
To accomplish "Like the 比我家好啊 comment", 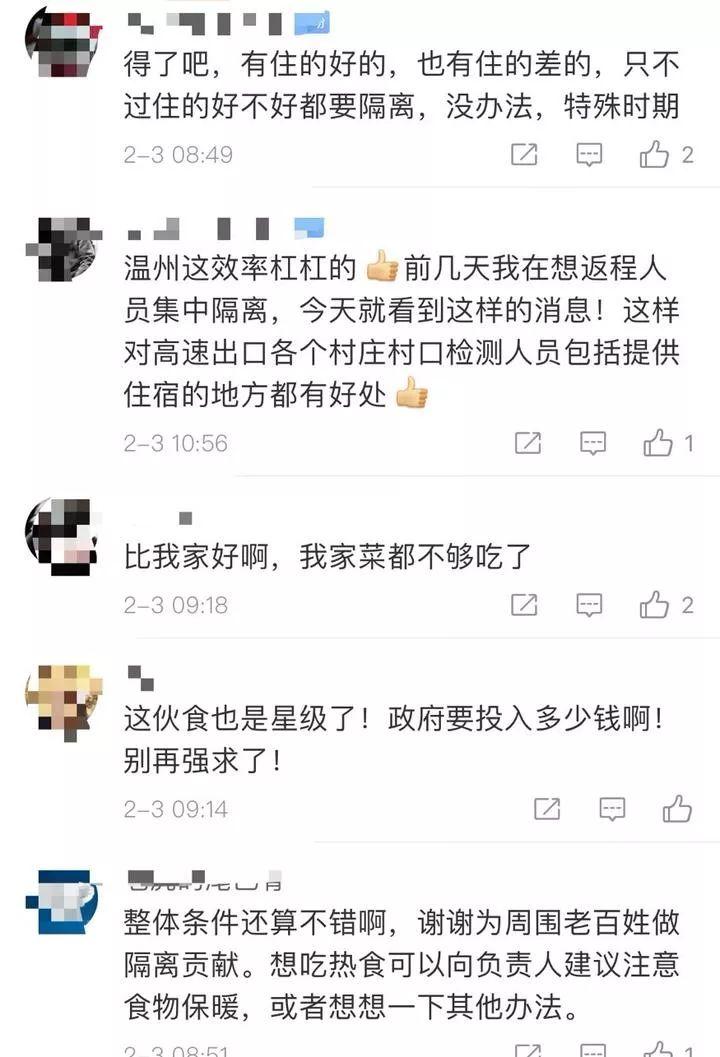I will coord(655,604).
